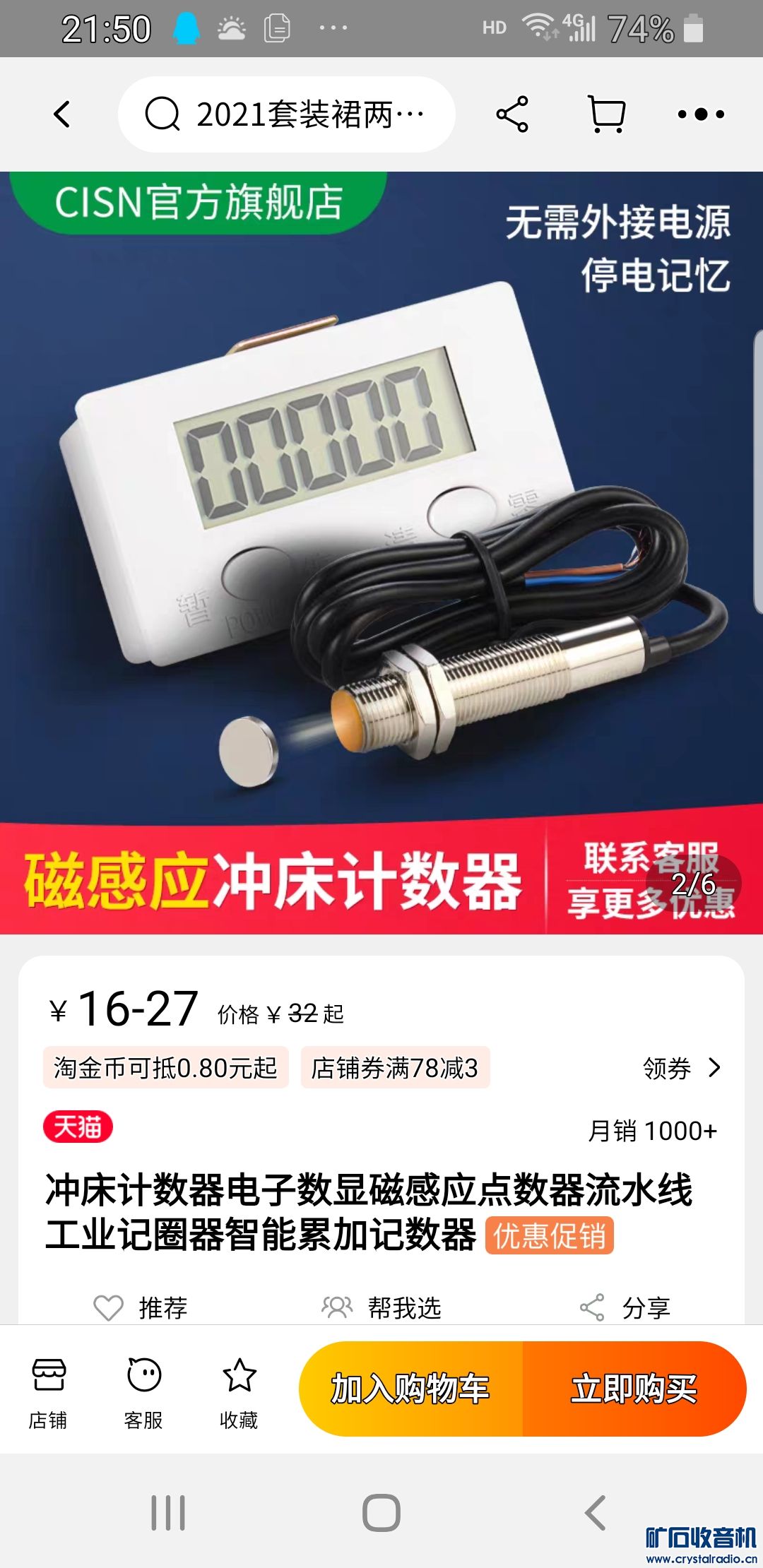The image size is (763, 1568).
Task: Tap 分享 below the product title
Action: click(x=625, y=1308)
